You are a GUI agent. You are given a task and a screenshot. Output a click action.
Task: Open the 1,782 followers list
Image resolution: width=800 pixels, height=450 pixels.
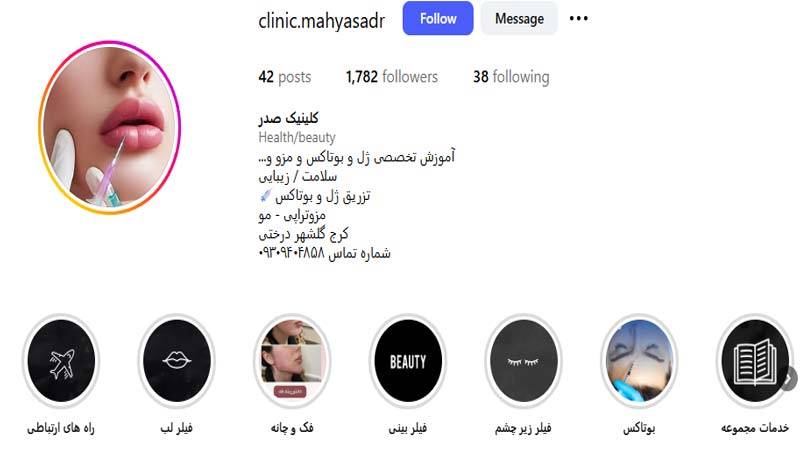pos(391,77)
